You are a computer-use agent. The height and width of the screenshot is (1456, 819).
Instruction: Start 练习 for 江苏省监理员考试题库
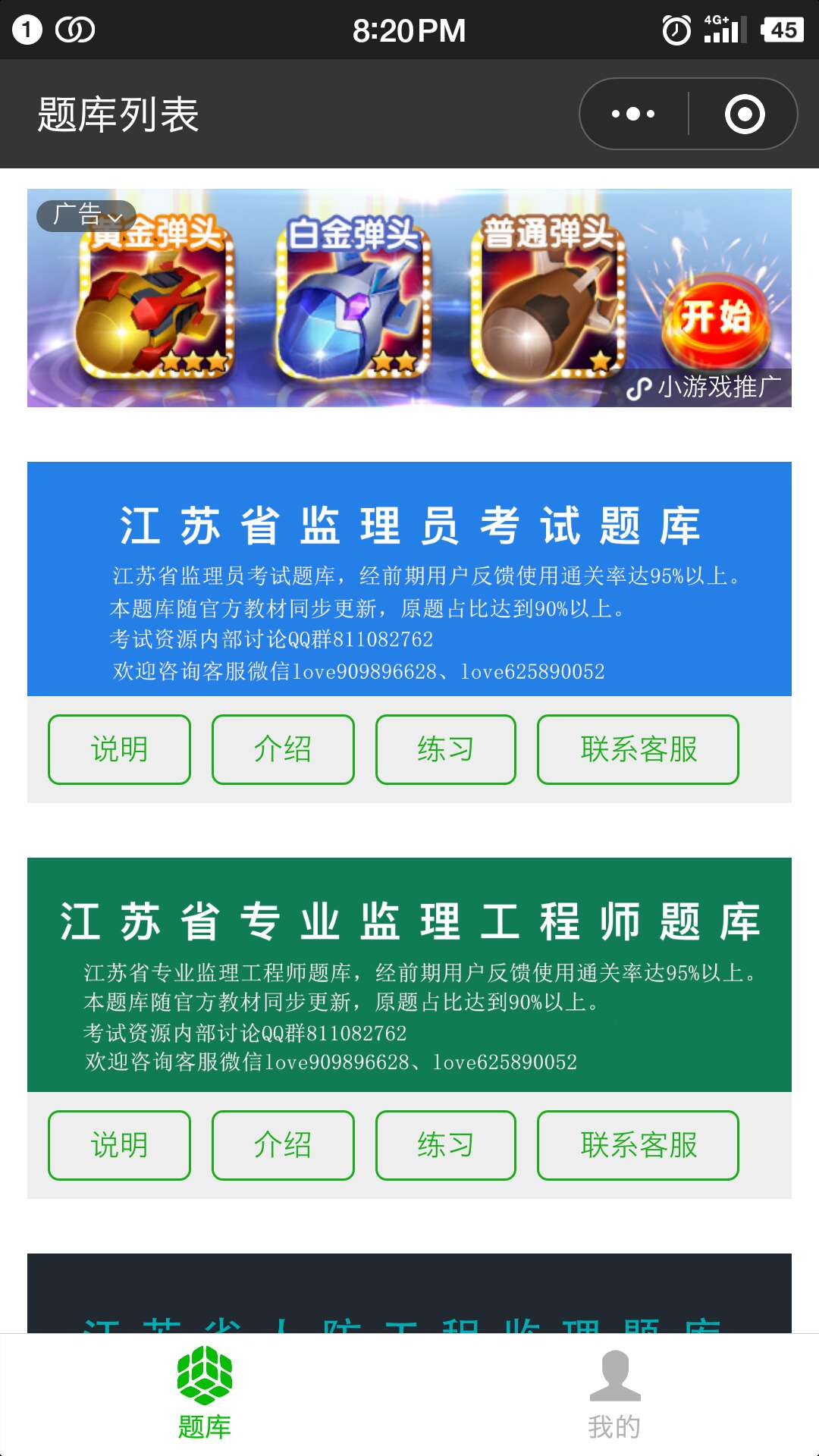pyautogui.click(x=446, y=749)
